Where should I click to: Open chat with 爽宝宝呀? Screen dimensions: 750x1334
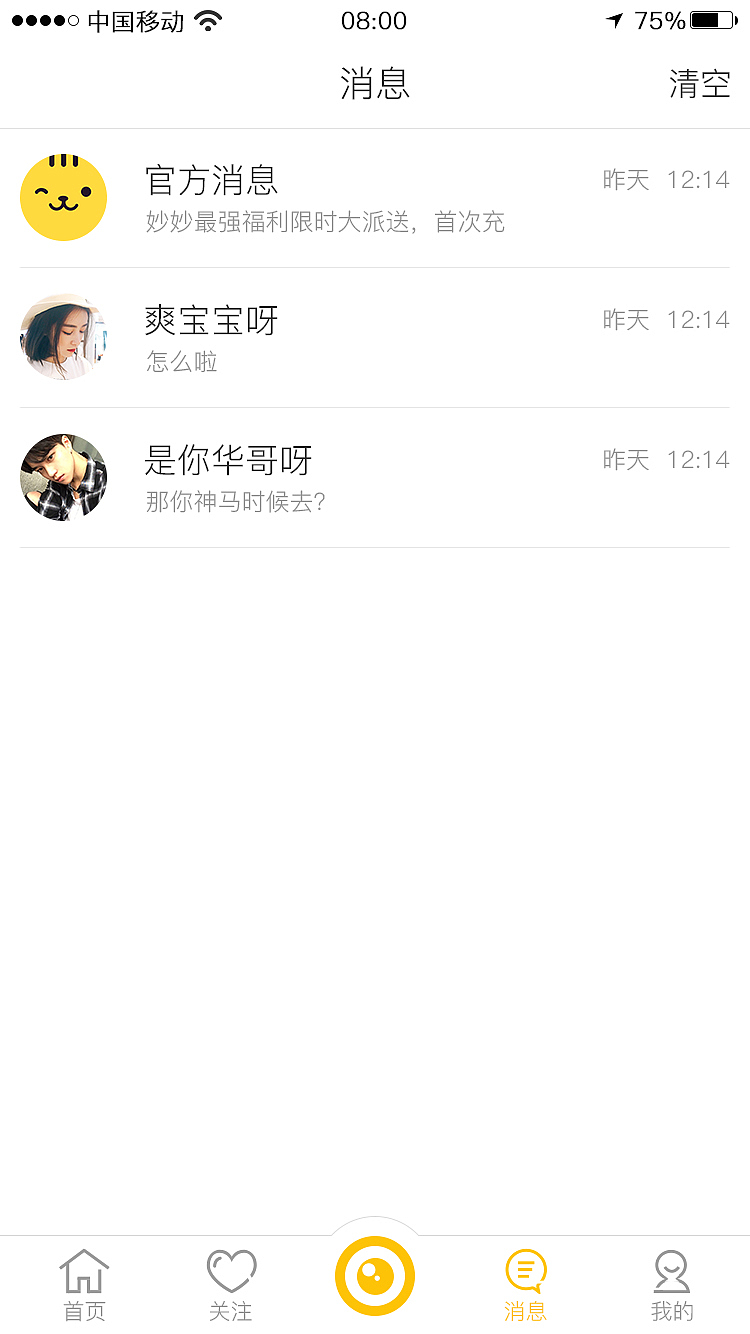pos(375,337)
